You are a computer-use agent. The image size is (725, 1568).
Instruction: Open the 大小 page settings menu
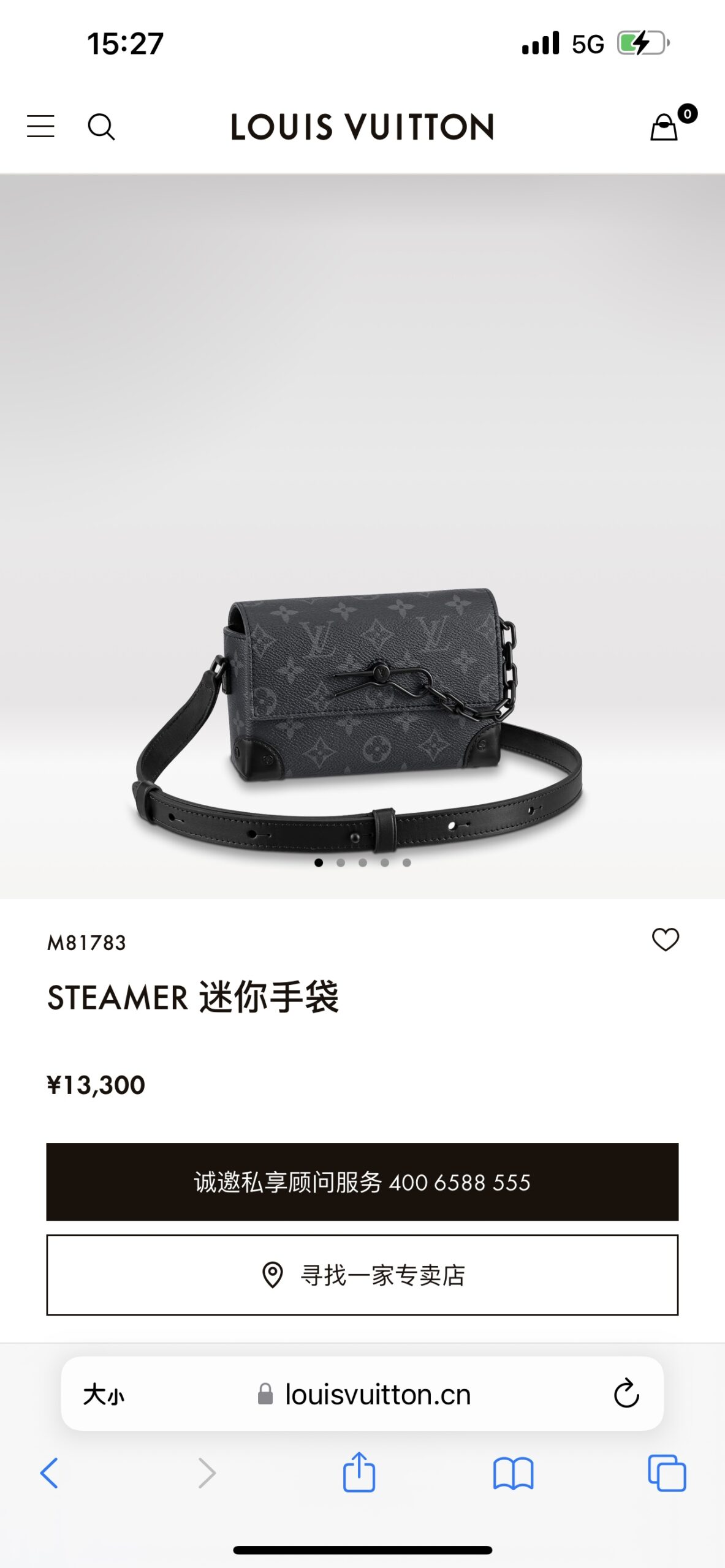point(104,1395)
